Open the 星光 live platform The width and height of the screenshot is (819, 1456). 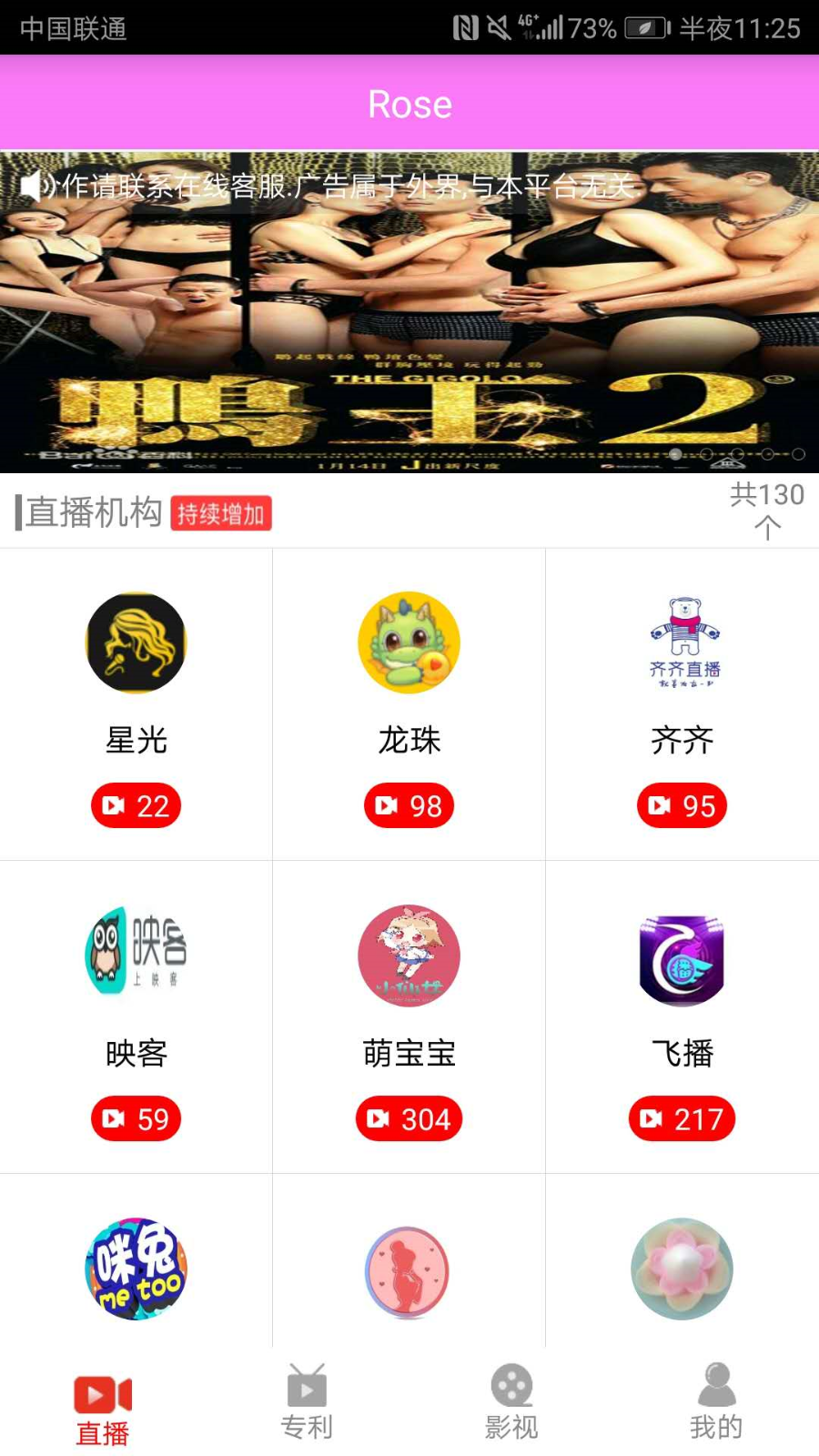pos(136,644)
